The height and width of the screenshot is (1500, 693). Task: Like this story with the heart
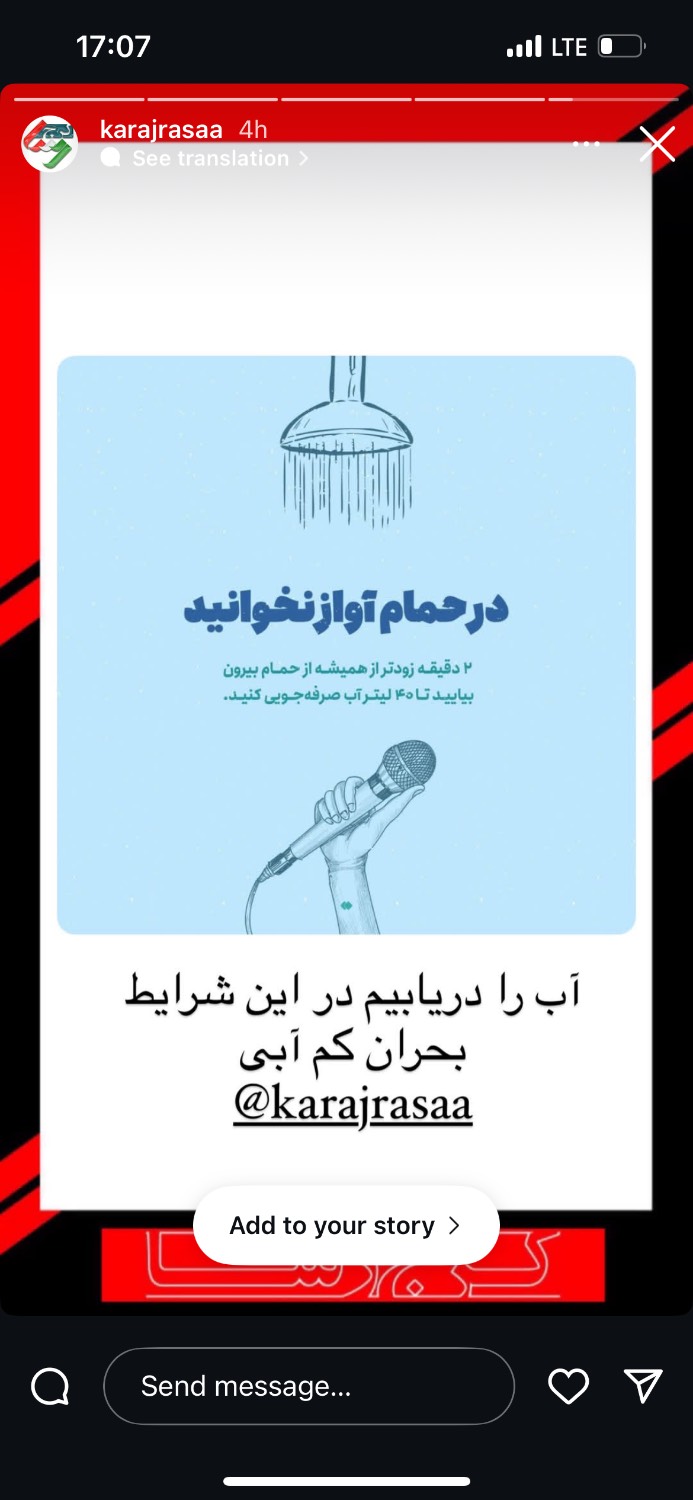tap(568, 1386)
